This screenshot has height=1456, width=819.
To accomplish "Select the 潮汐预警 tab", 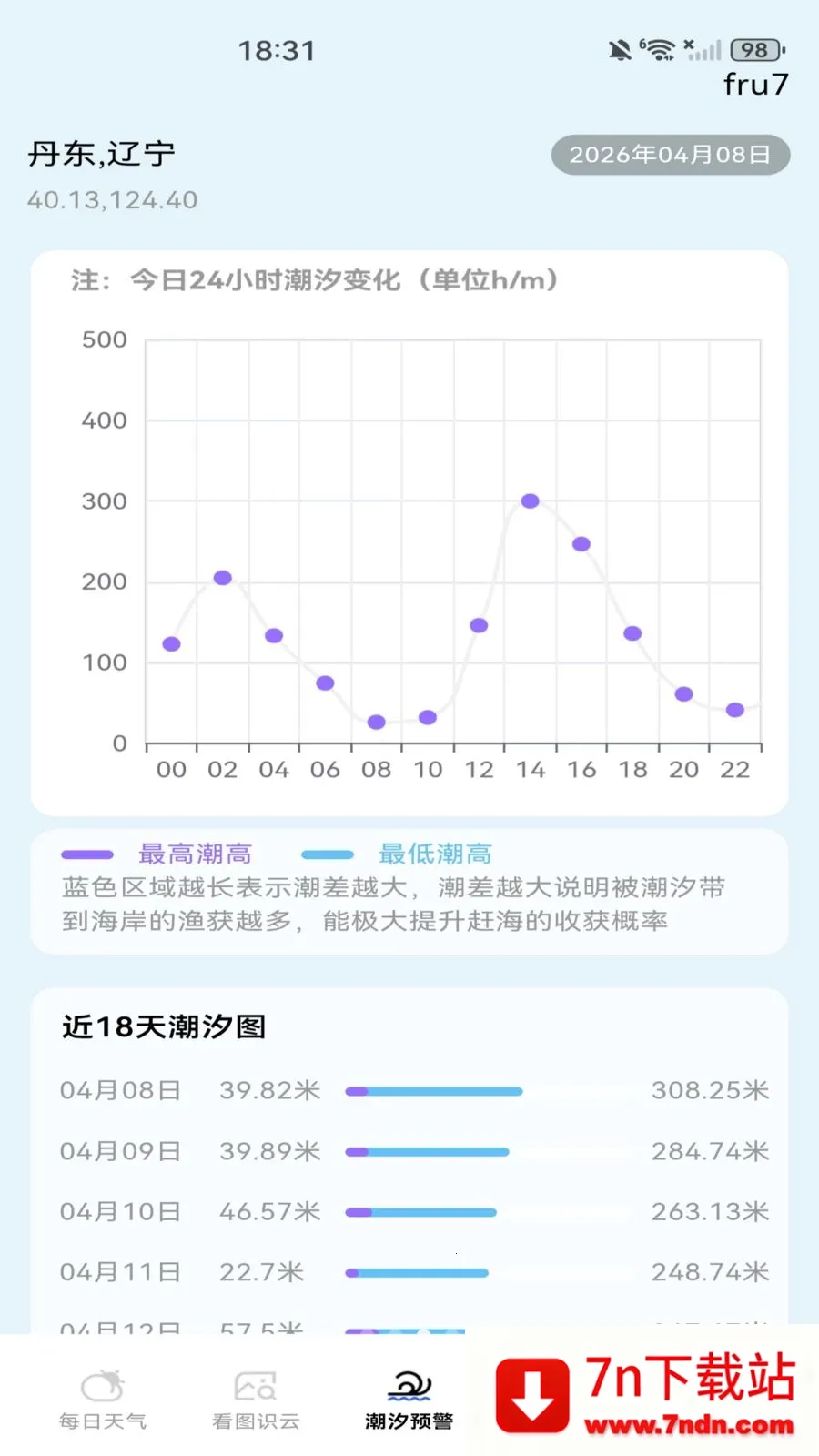I will 409,1397.
